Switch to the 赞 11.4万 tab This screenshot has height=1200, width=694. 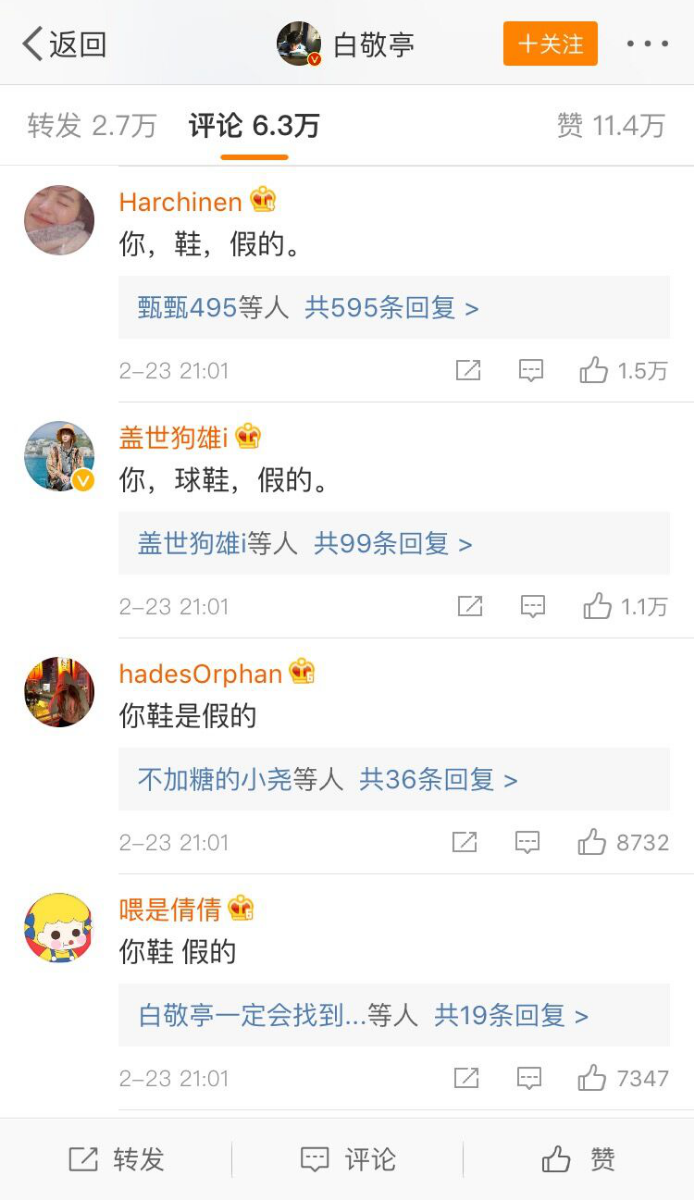click(x=610, y=126)
